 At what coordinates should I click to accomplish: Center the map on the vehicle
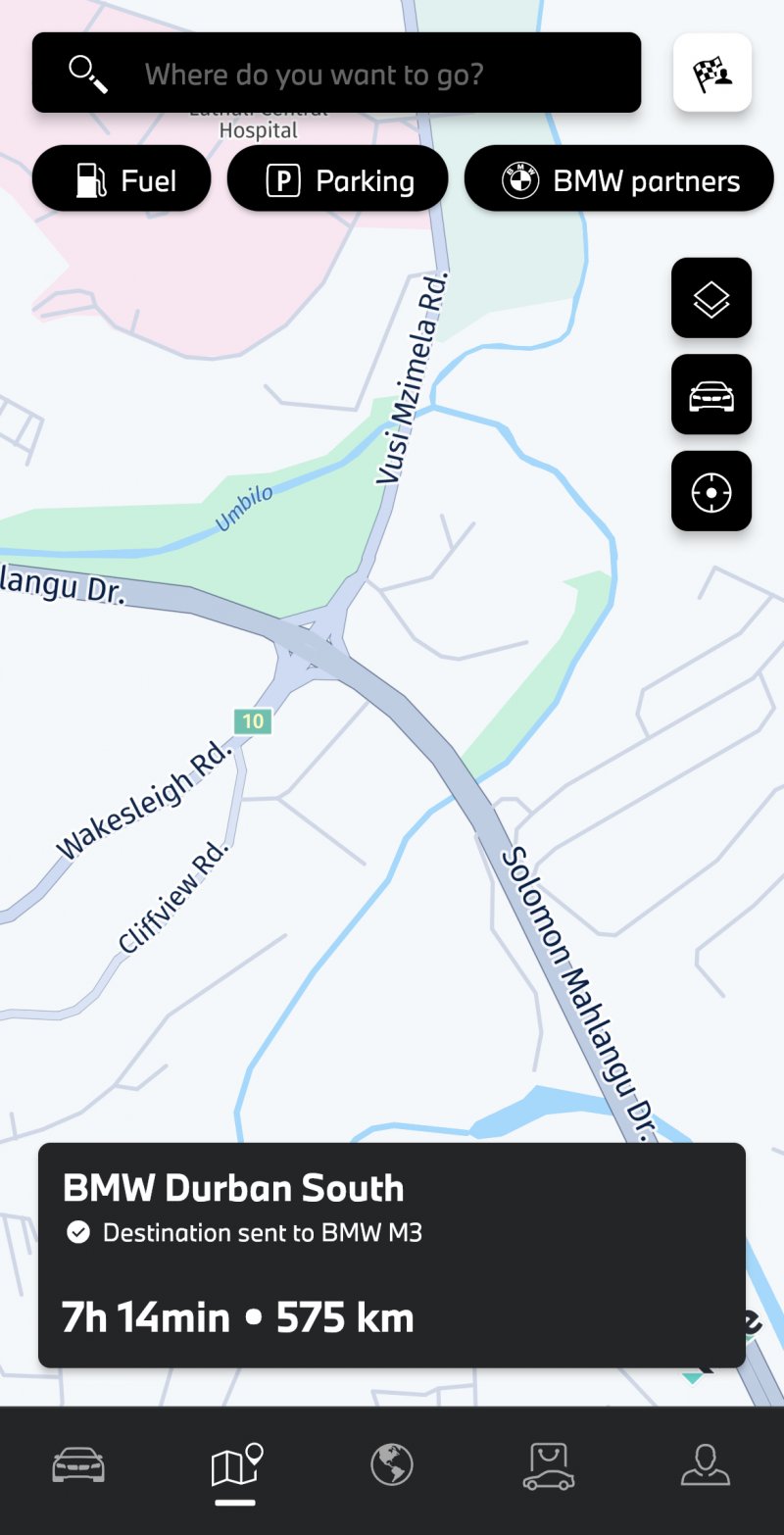[x=711, y=395]
